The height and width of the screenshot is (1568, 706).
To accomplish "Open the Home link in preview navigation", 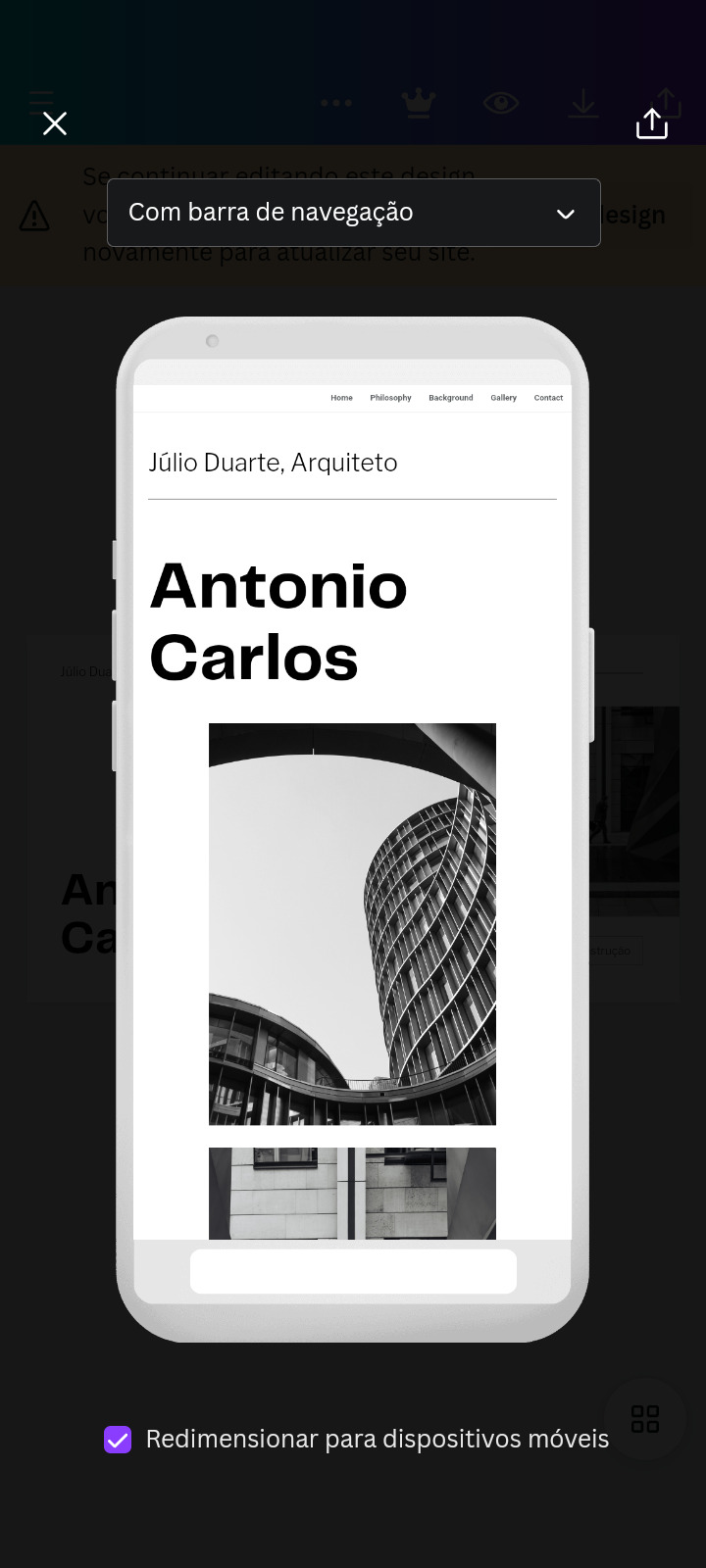I will click(341, 398).
